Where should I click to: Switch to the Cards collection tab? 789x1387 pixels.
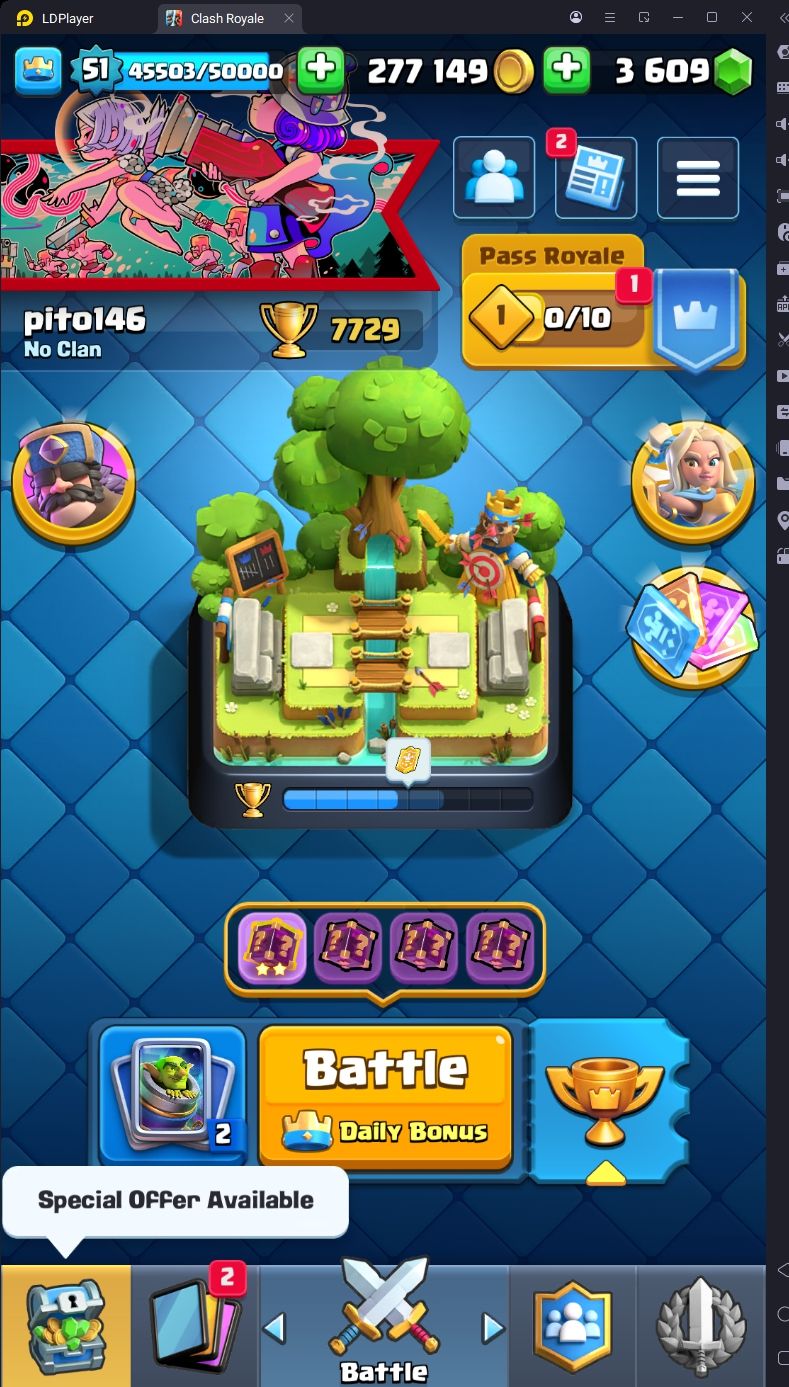(x=194, y=1325)
